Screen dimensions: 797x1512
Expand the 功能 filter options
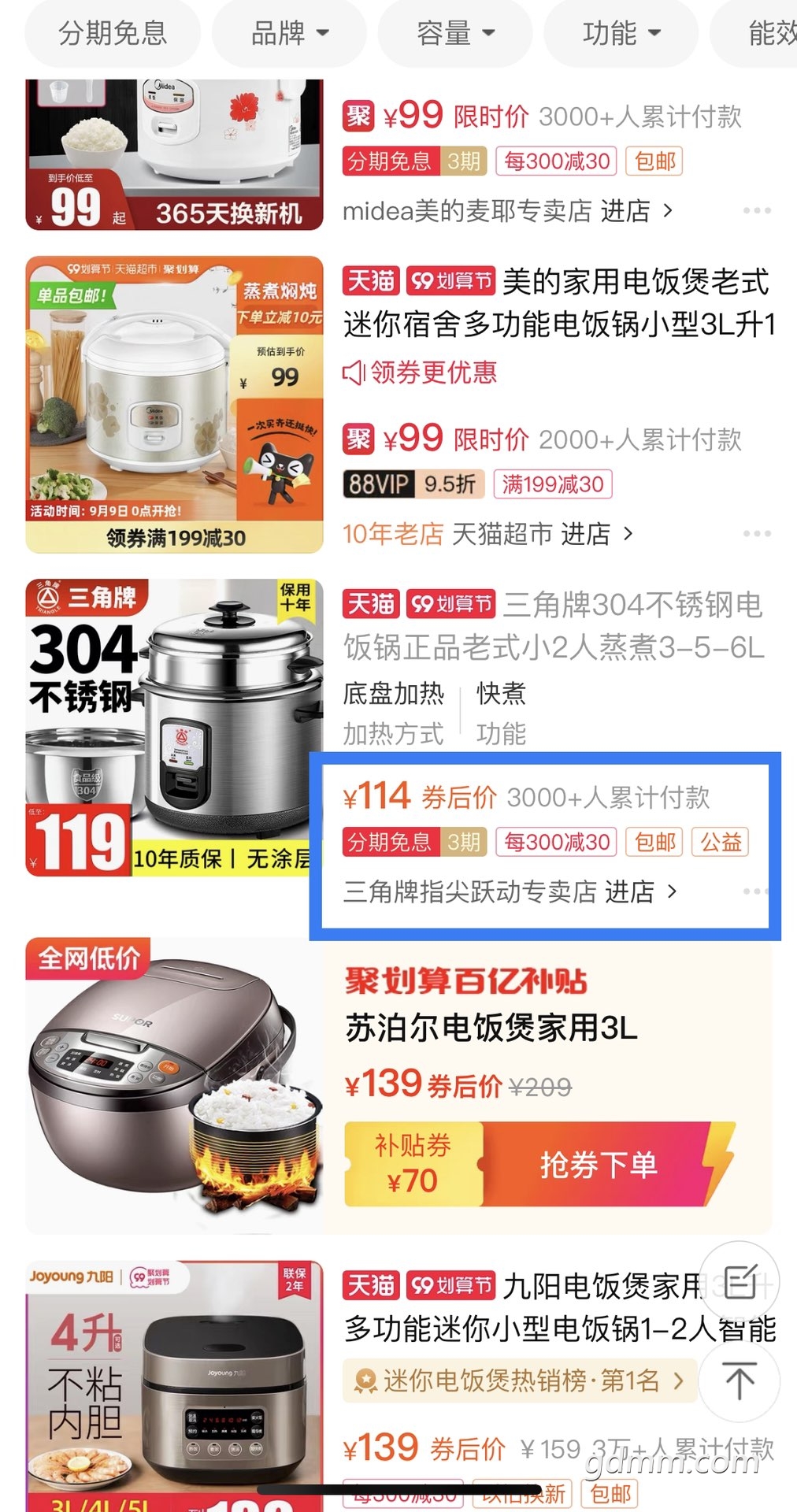[x=621, y=34]
